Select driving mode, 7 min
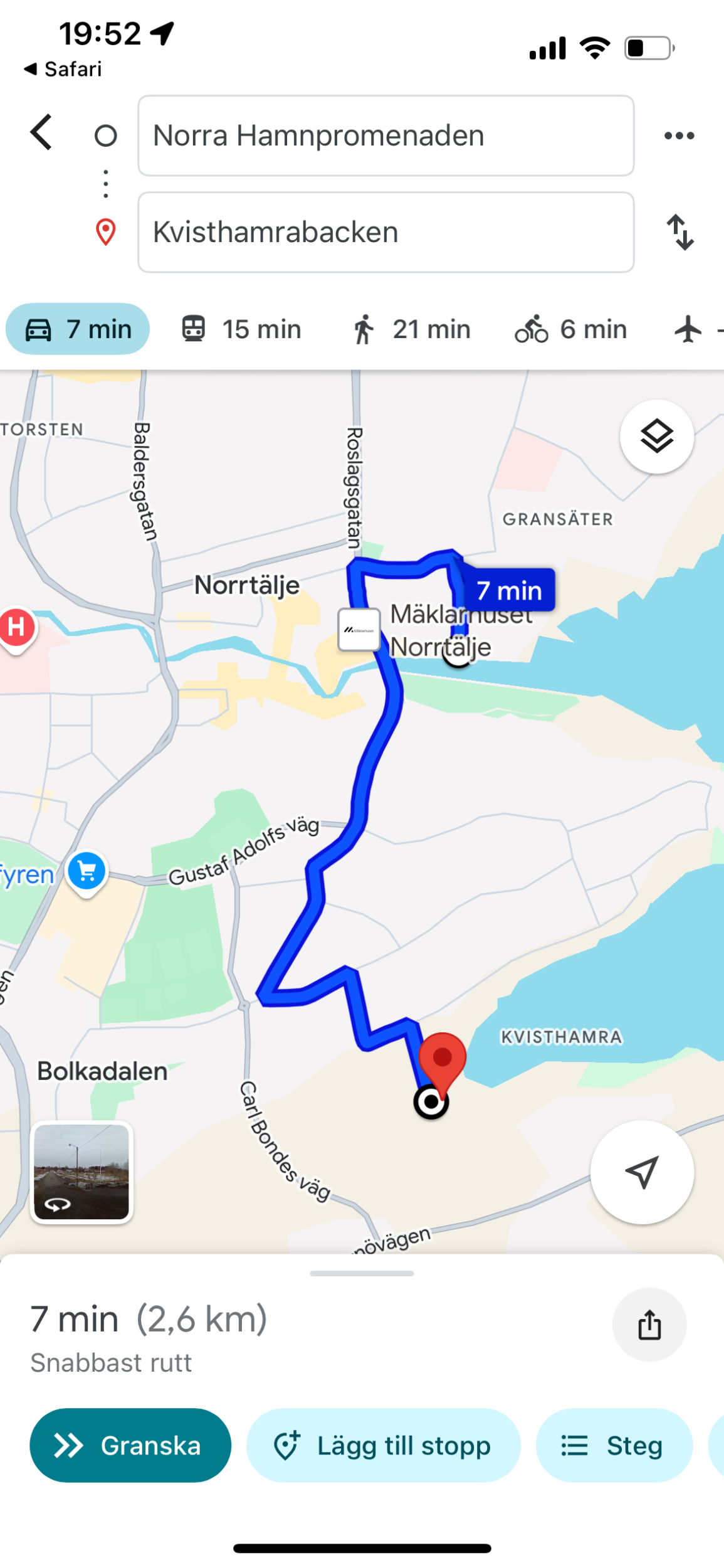This screenshot has height=1568, width=724. pyautogui.click(x=78, y=329)
